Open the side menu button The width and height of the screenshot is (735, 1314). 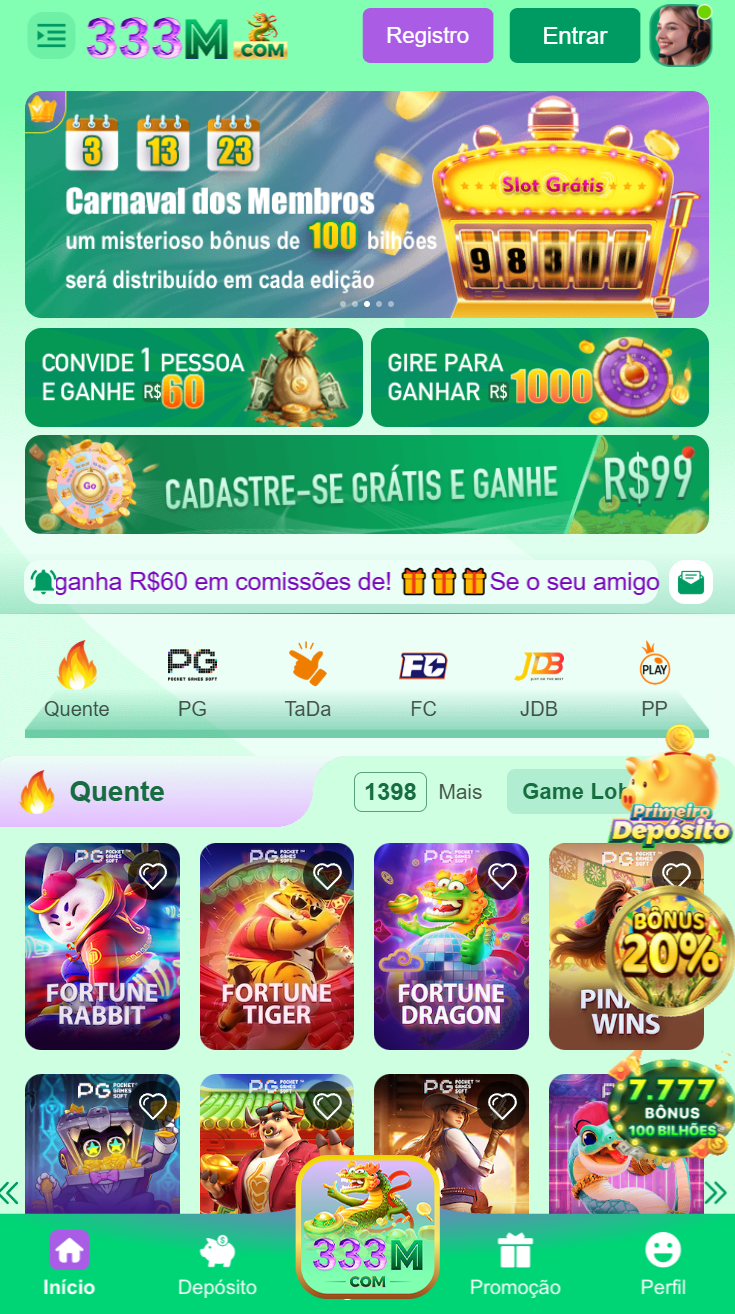pos(50,37)
